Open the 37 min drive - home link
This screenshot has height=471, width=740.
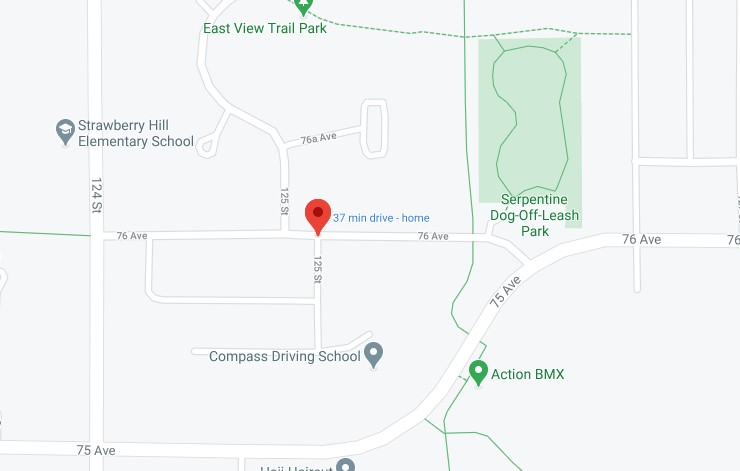pos(381,217)
